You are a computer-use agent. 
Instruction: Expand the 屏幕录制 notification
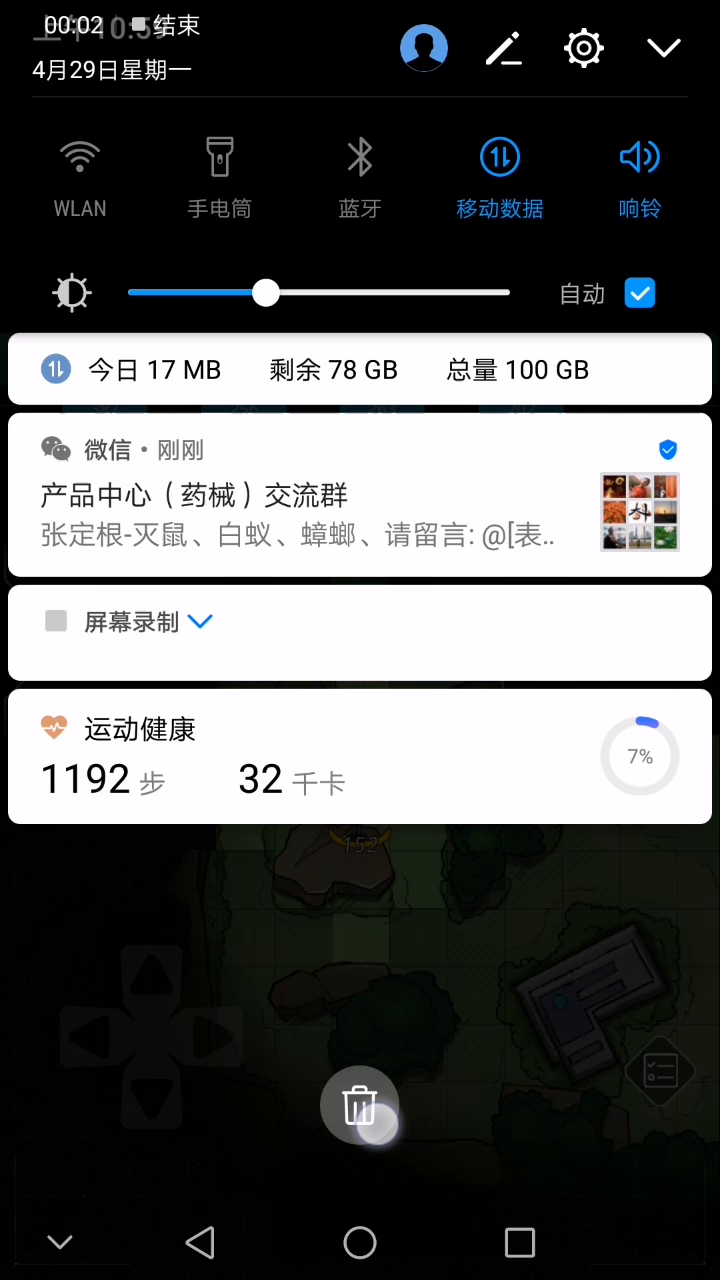click(x=200, y=621)
